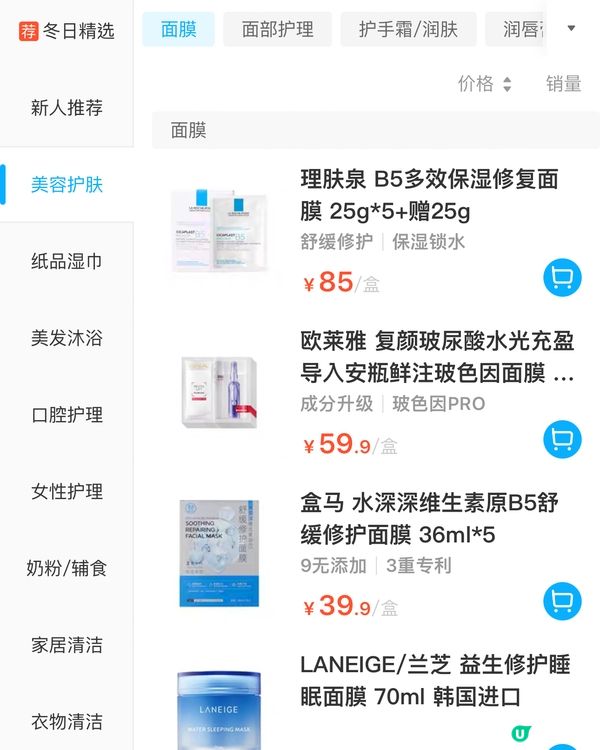Add 欧莱雅 复颜玻尿酸 mask to cart
This screenshot has height=750, width=600.
[562, 439]
